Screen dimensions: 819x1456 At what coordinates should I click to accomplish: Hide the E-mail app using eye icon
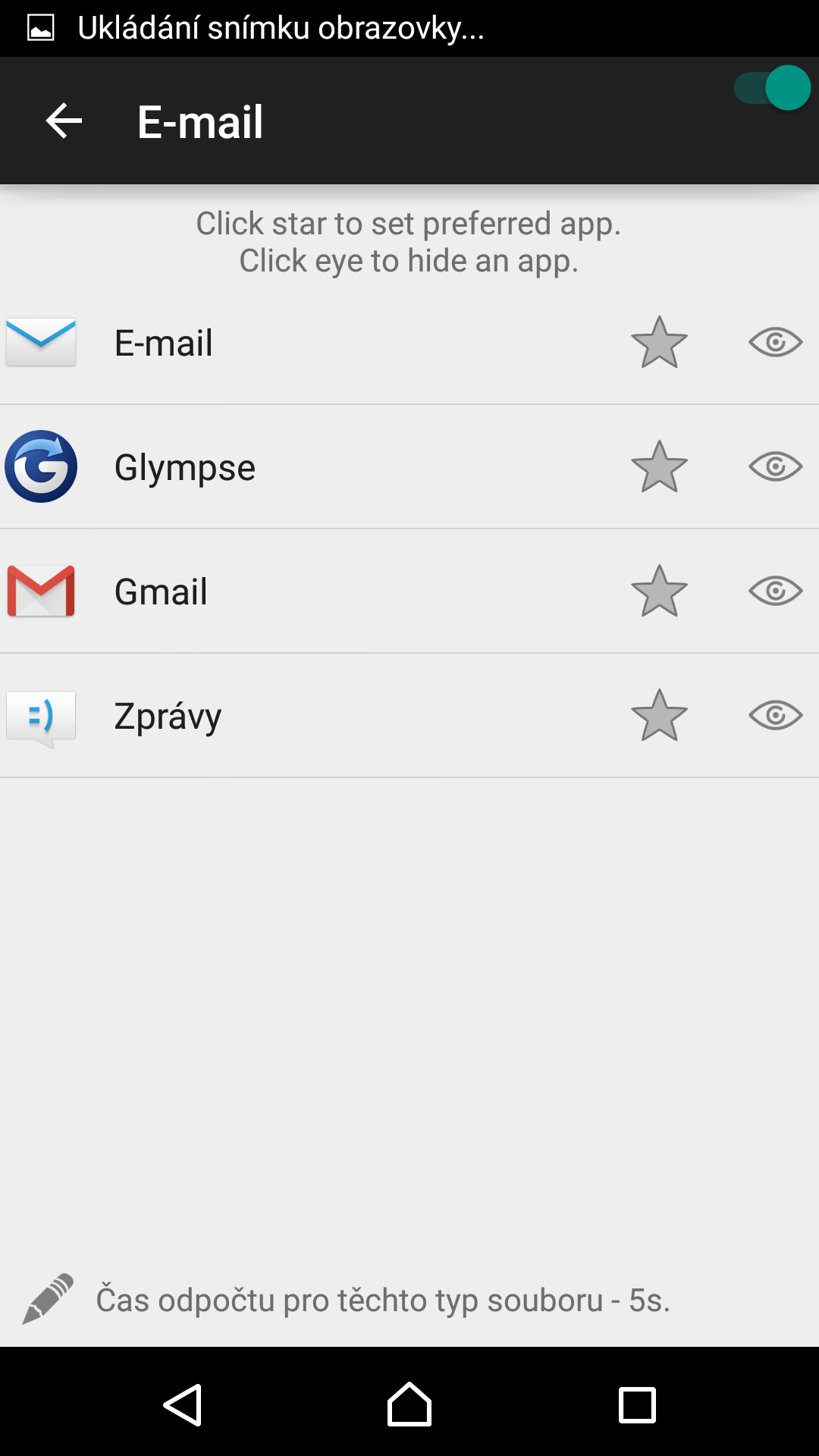pyautogui.click(x=775, y=342)
